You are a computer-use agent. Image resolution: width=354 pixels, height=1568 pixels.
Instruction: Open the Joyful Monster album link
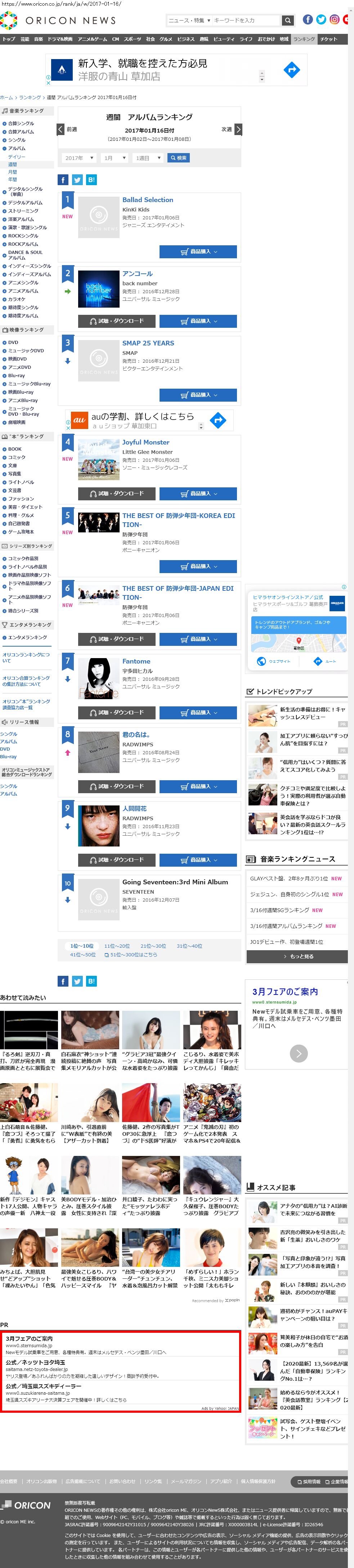146,442
